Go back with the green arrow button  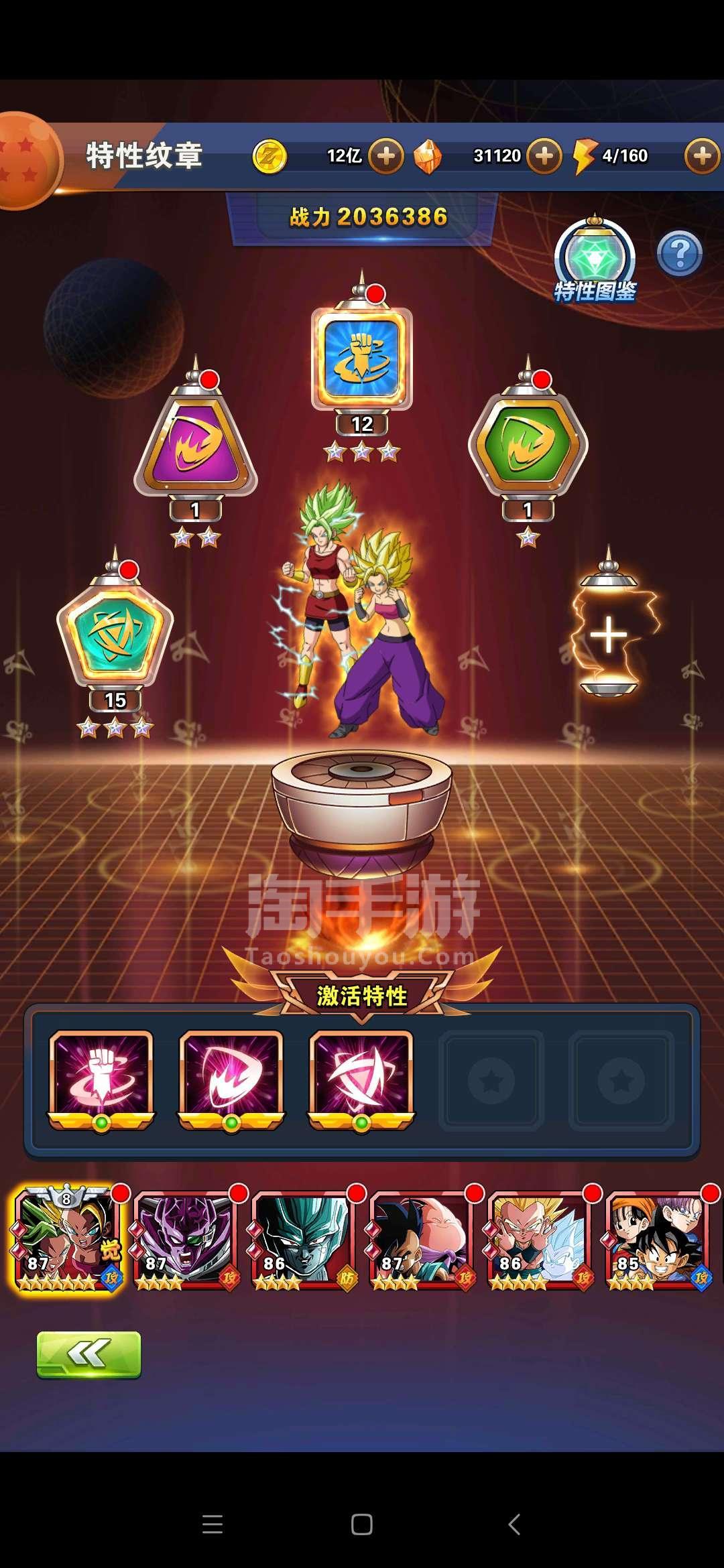[88, 1354]
